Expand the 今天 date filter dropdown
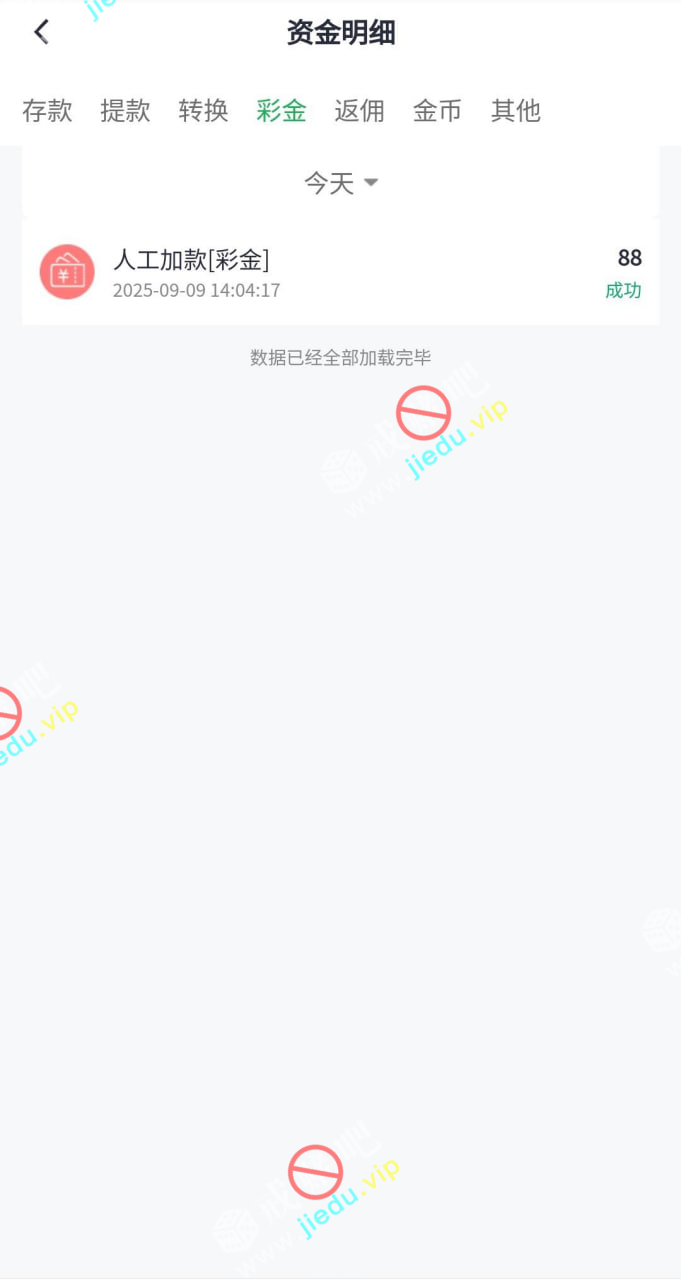Screen dimensions: 681x1280 tap(340, 183)
